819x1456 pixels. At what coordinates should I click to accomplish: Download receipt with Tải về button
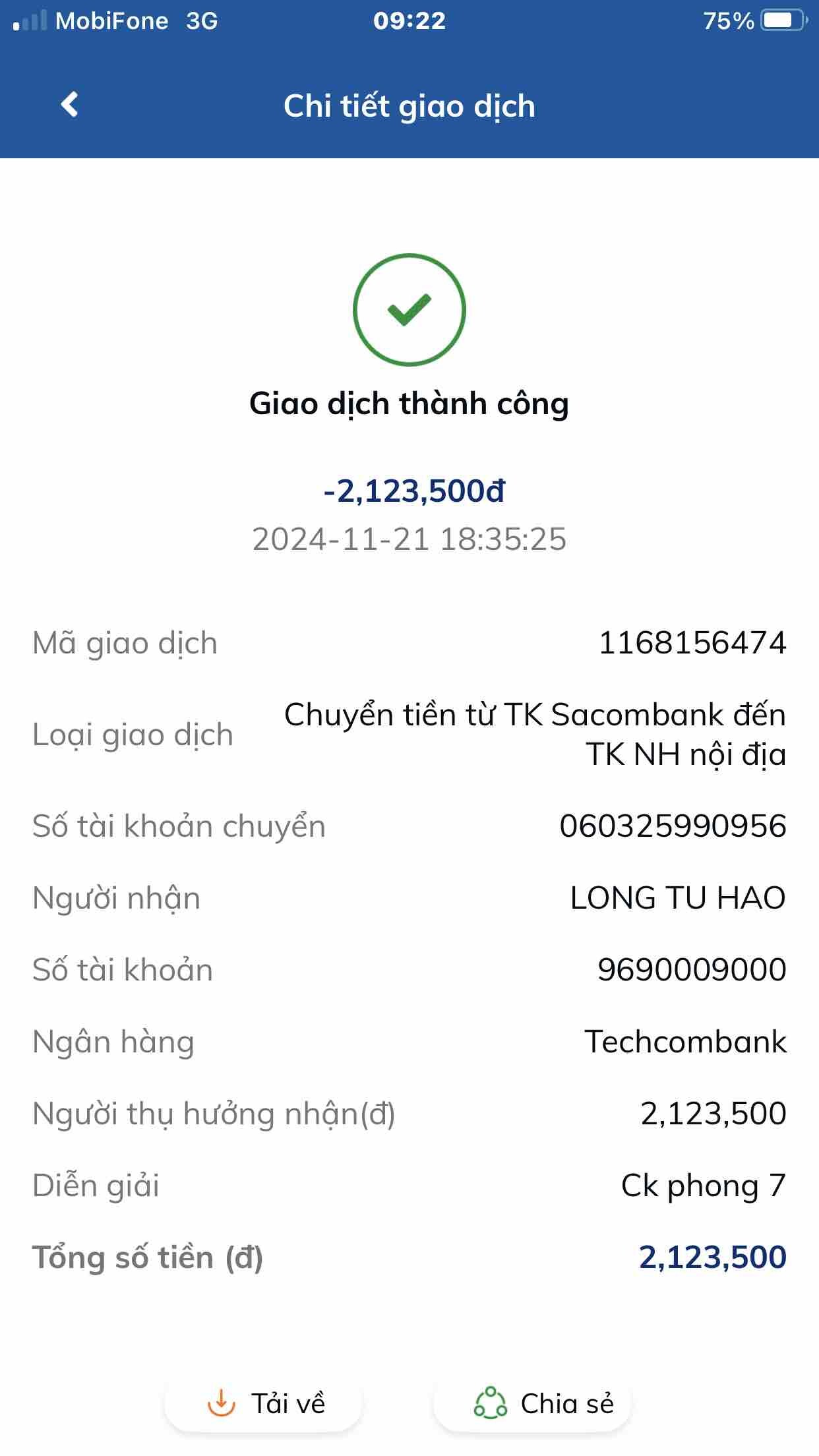pos(265,1403)
